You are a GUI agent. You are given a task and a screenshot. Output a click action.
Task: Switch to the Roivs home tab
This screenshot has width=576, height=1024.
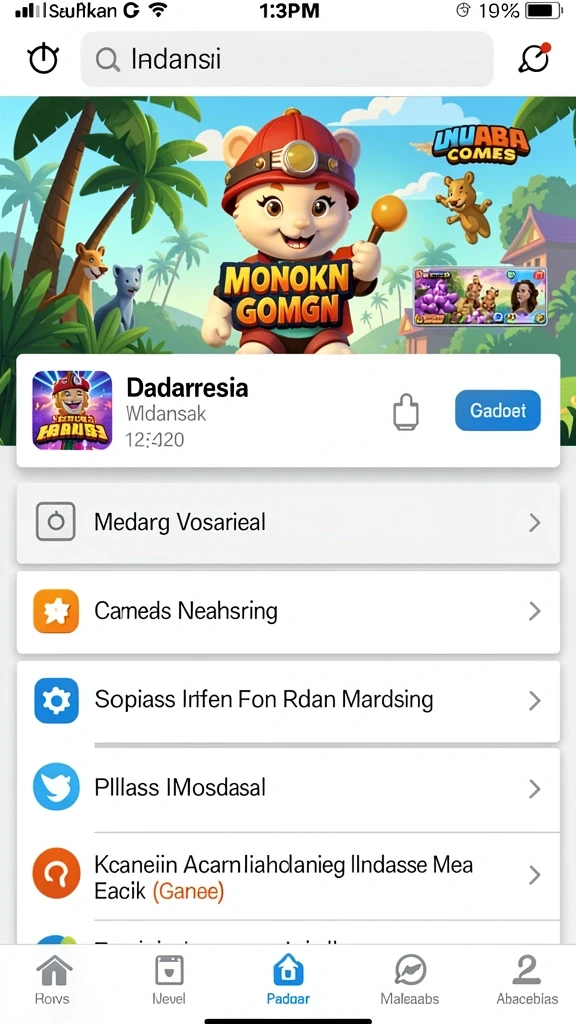click(52, 979)
